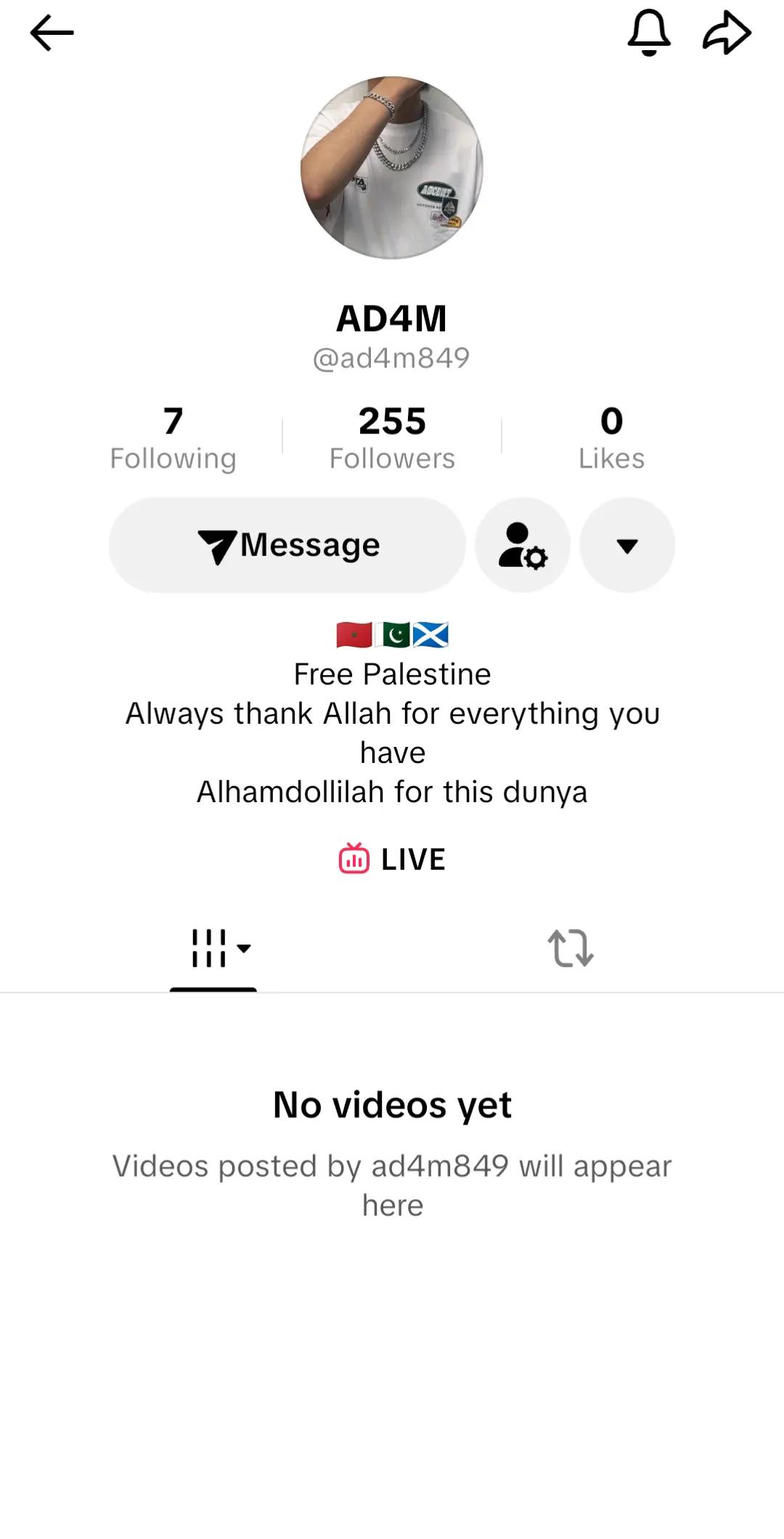Open the LIVE link
Image resolution: width=784 pixels, height=1539 pixels.
tap(392, 860)
